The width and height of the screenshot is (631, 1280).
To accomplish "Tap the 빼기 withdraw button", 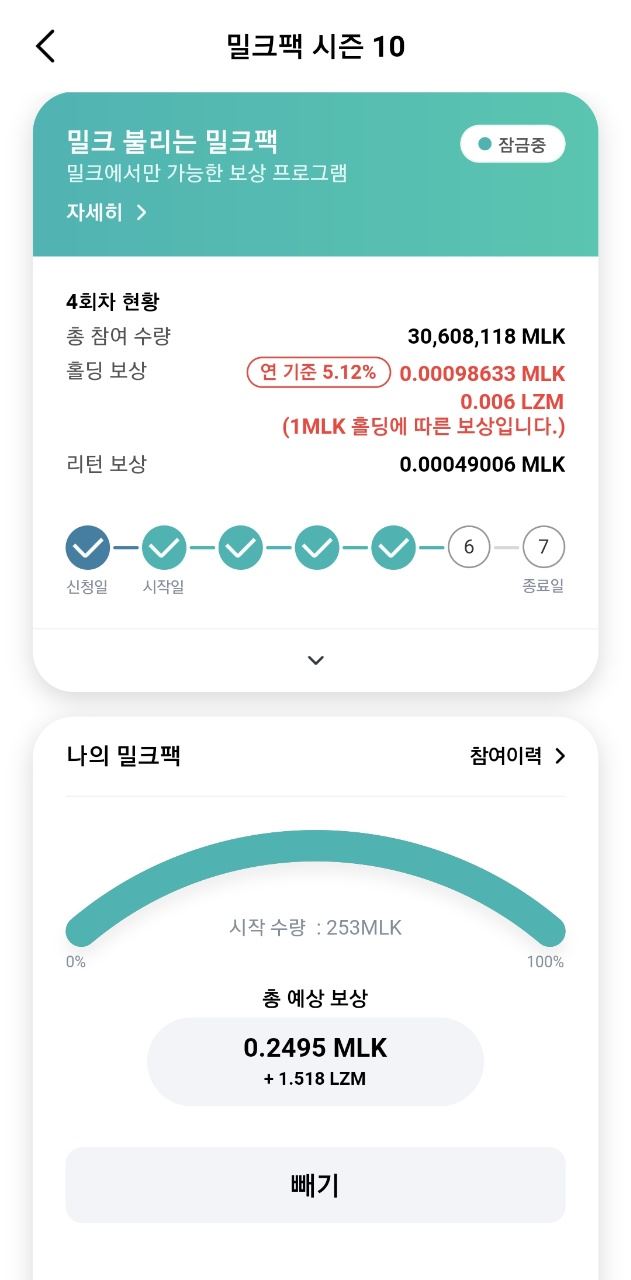I will 315,1185.
